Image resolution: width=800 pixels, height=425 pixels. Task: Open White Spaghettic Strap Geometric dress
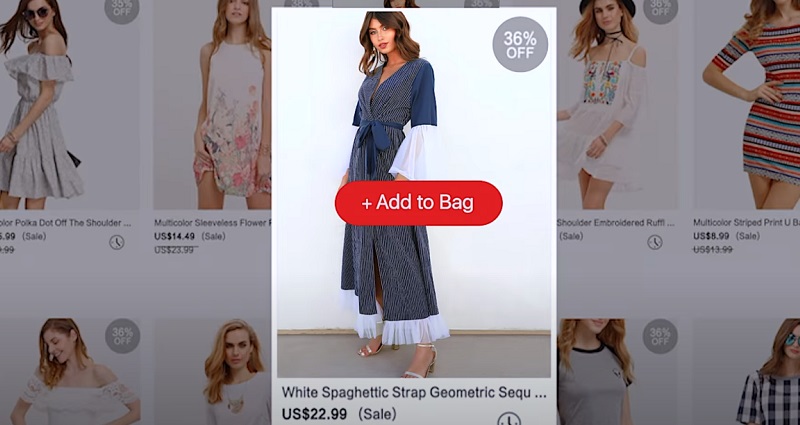tap(413, 392)
